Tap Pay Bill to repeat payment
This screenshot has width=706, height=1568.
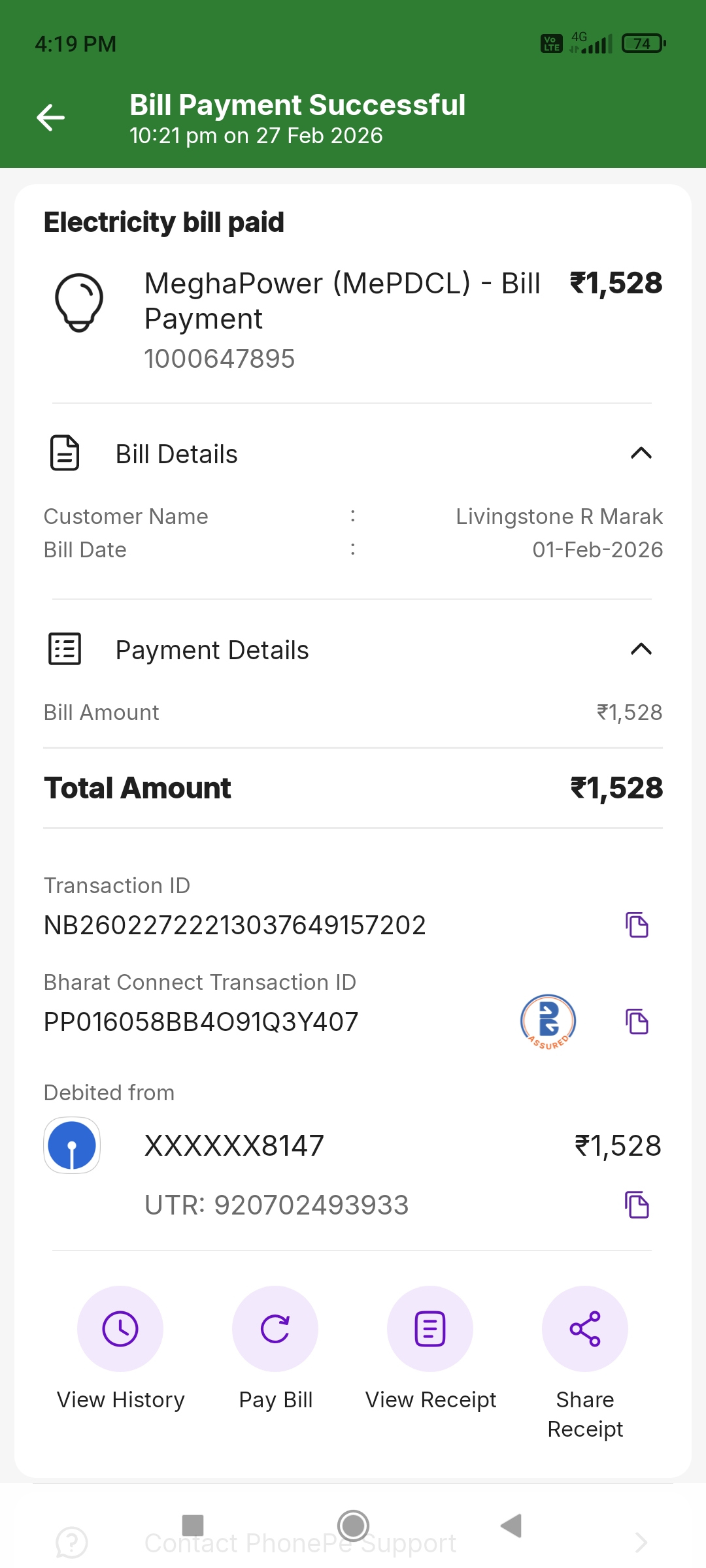tap(275, 1329)
